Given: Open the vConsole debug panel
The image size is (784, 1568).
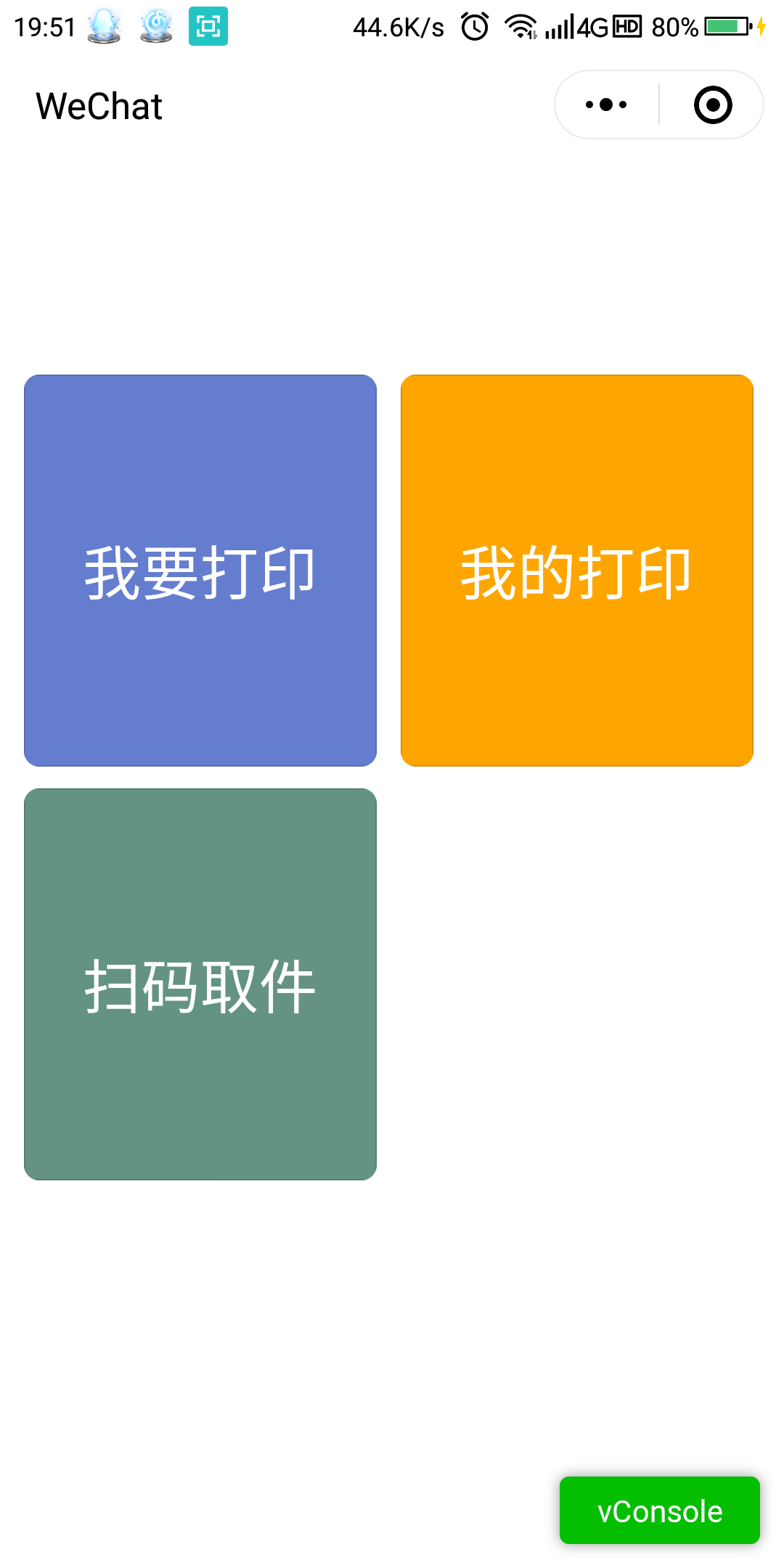Looking at the screenshot, I should point(659,1511).
